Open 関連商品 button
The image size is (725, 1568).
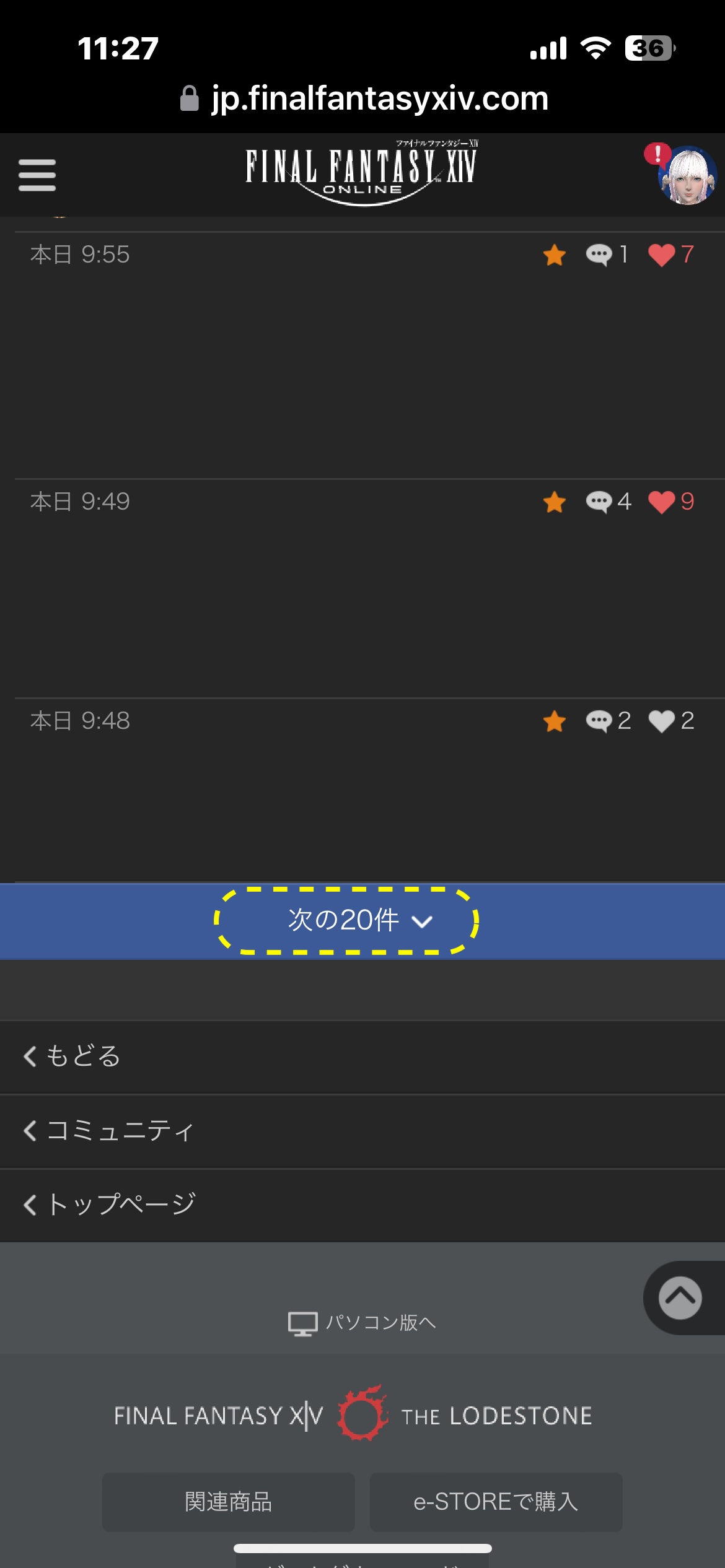pyautogui.click(x=229, y=1502)
